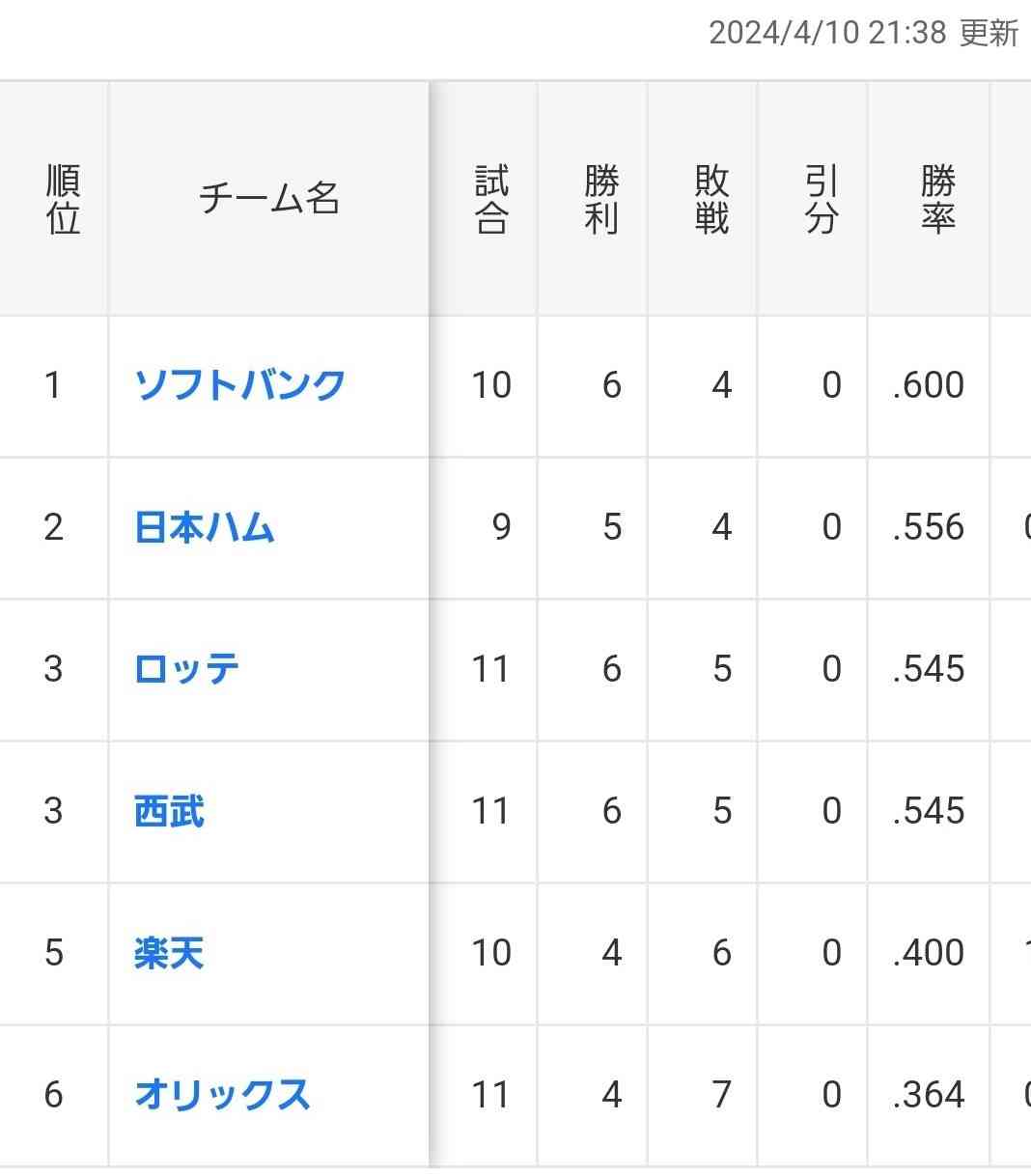Go to the 楽天 team page

(169, 953)
